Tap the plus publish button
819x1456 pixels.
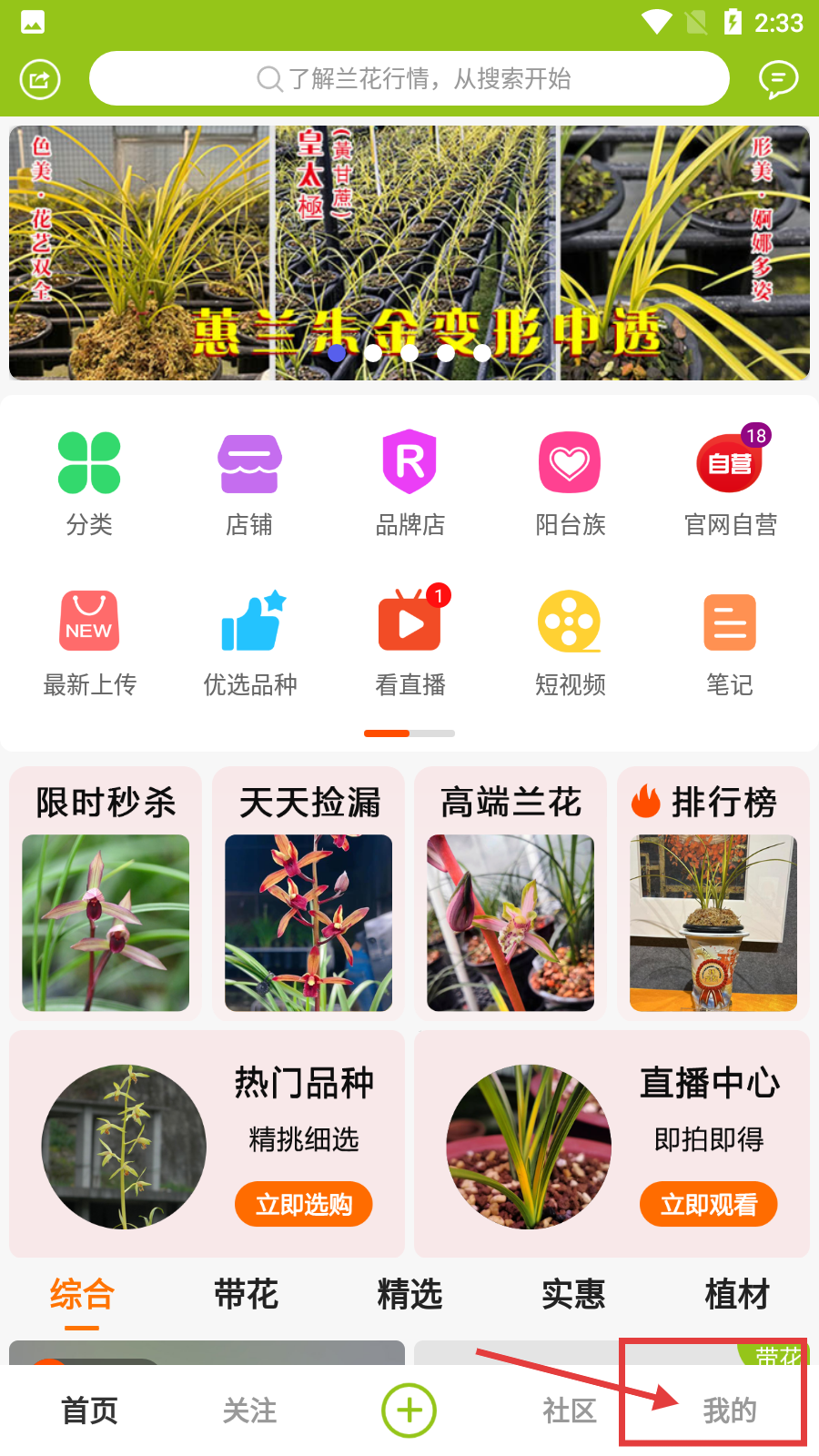[409, 1410]
